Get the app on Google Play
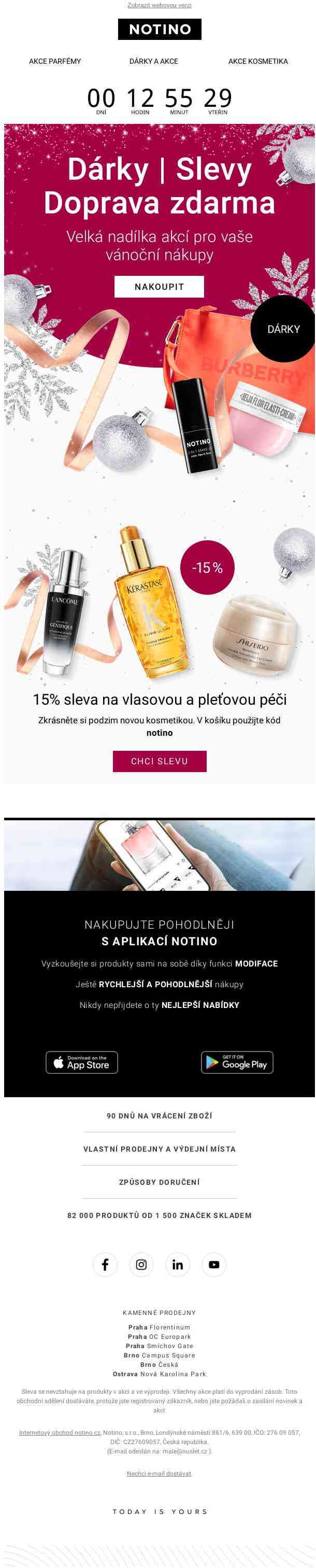Viewport: 316px width, 1568px height. coord(237,1062)
